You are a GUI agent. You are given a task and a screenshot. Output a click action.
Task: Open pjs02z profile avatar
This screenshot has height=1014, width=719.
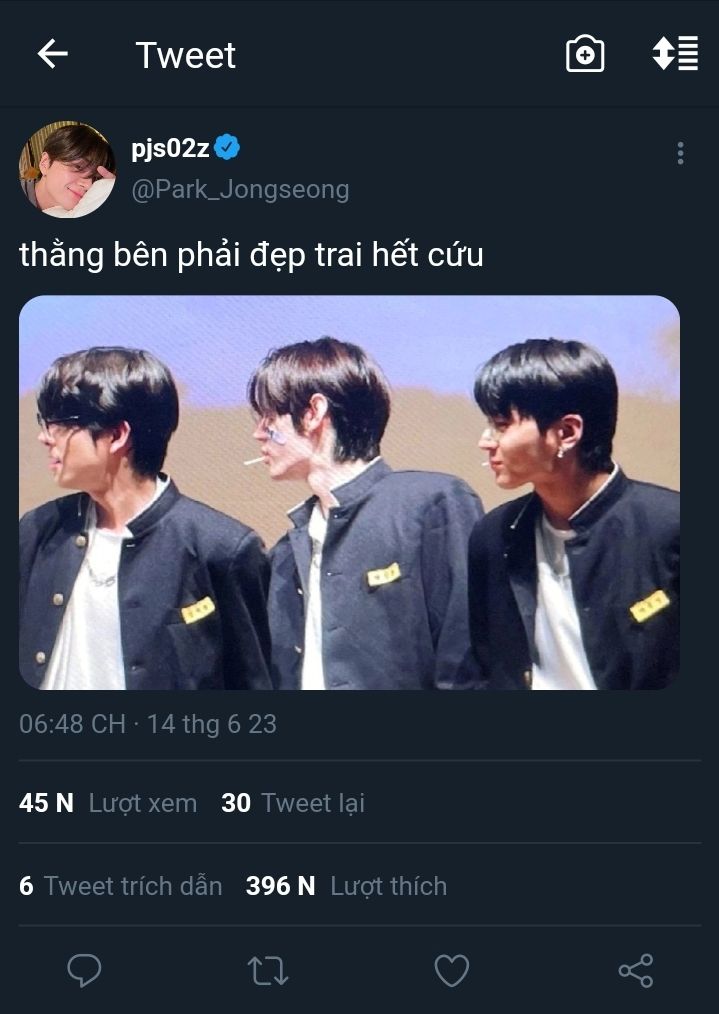click(67, 170)
